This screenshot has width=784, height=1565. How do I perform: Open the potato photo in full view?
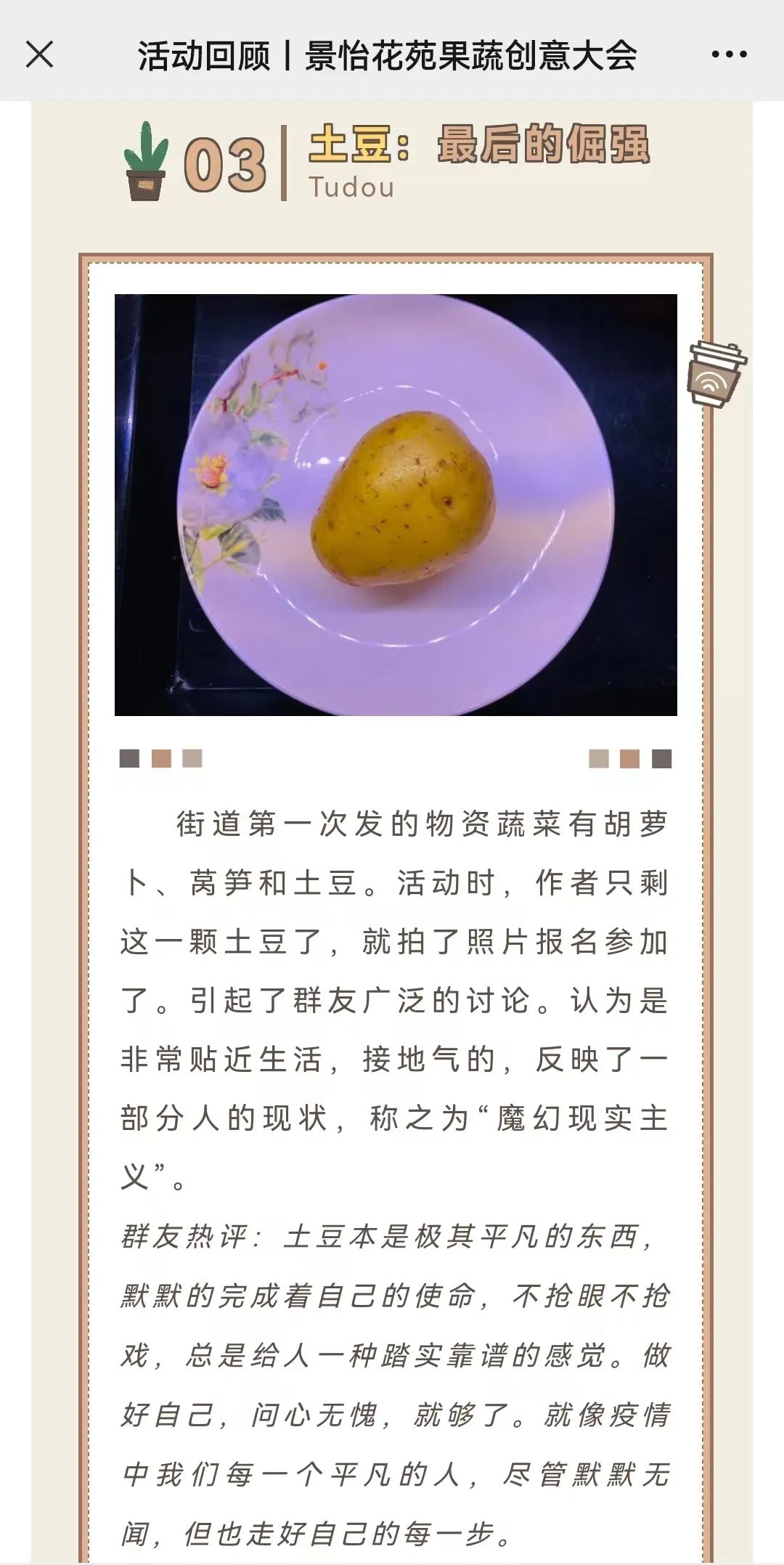(396, 505)
